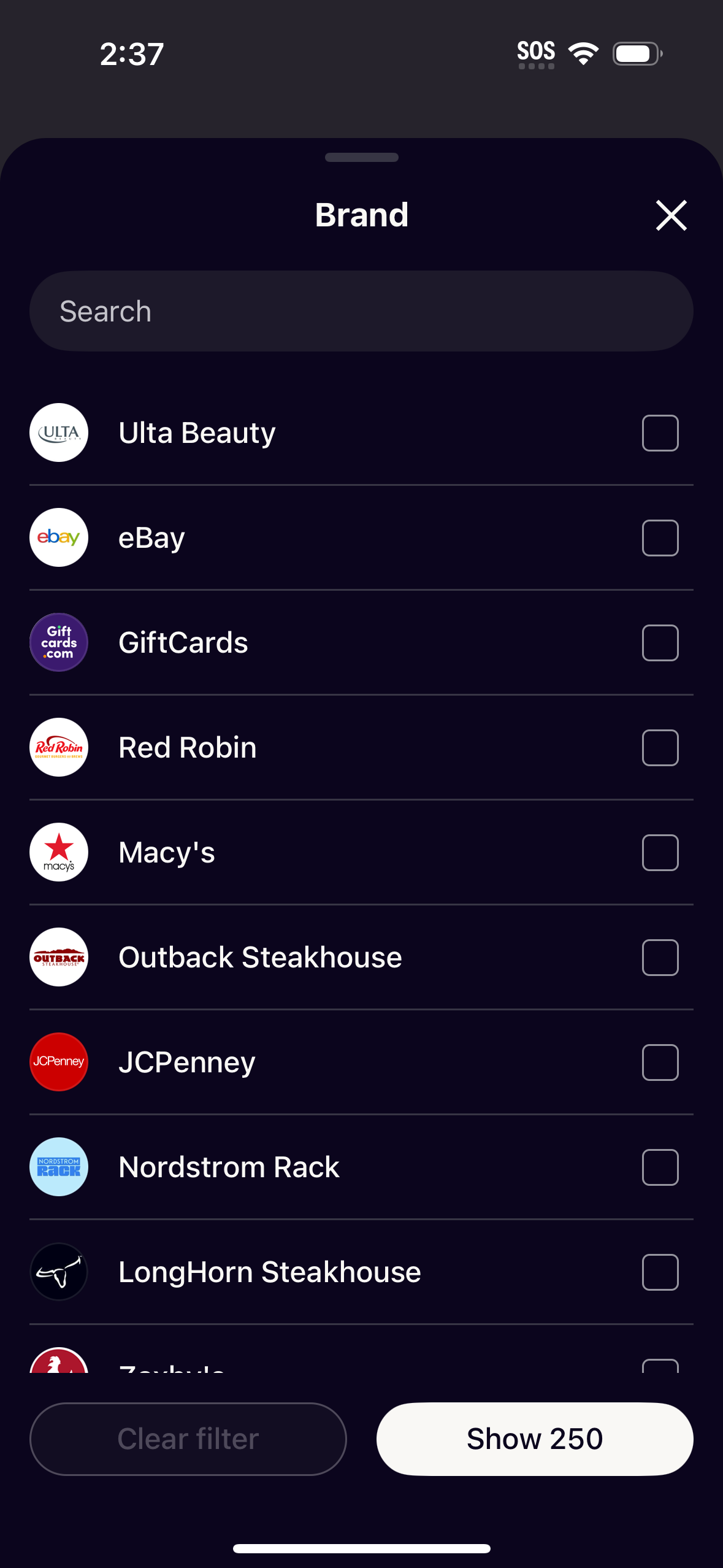Select Red Robin as a brand
723x1568 pixels.
pos(660,748)
